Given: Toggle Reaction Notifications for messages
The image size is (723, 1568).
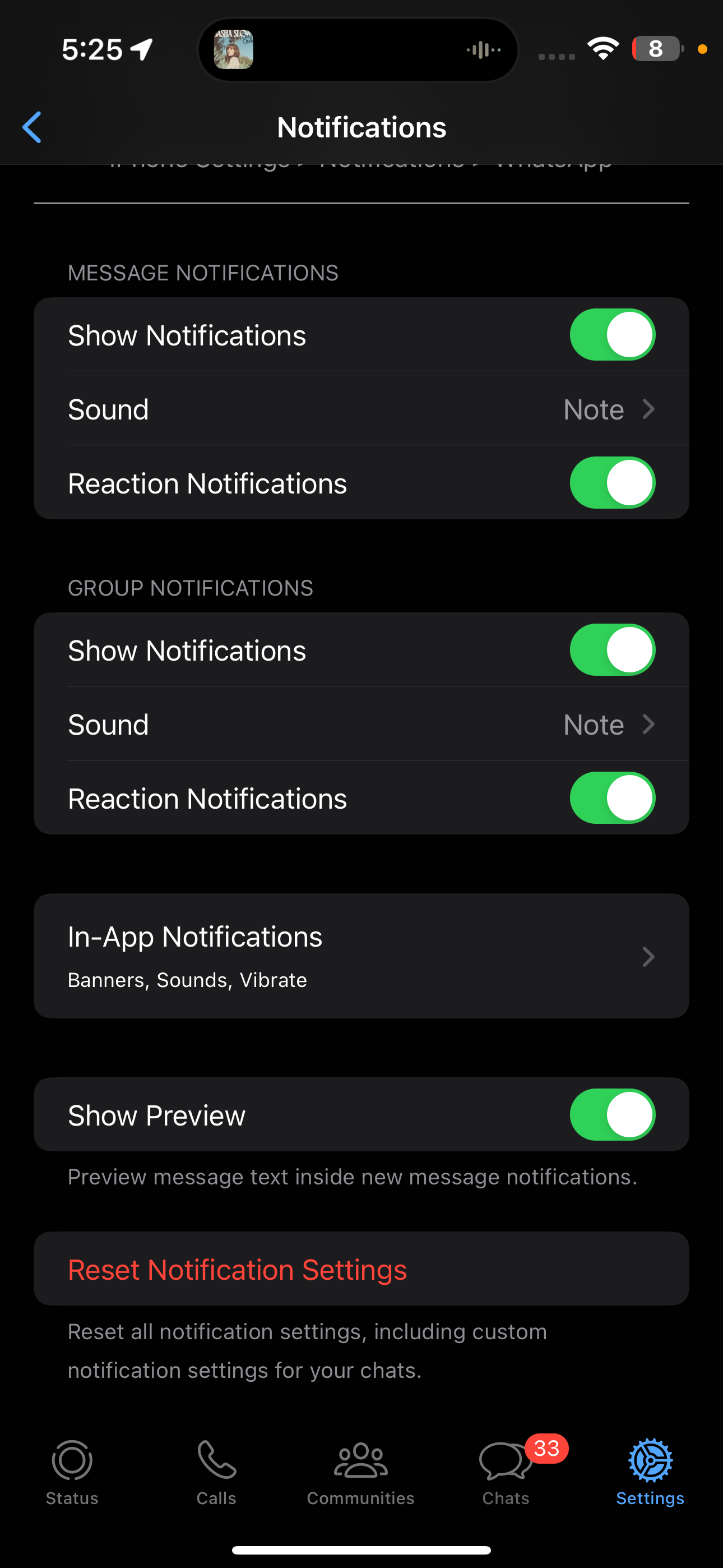Looking at the screenshot, I should [x=611, y=483].
